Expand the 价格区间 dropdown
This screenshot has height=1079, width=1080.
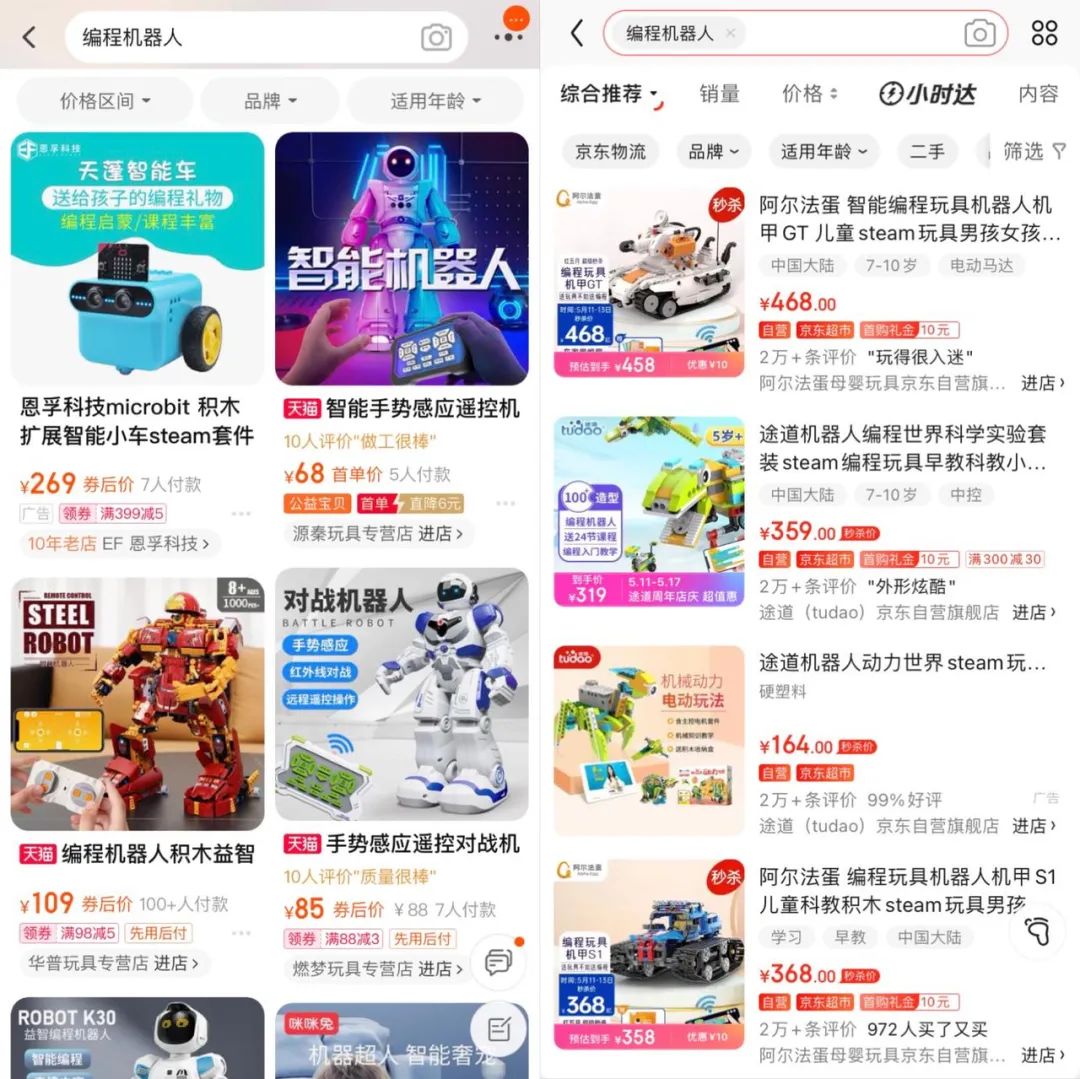tap(105, 101)
